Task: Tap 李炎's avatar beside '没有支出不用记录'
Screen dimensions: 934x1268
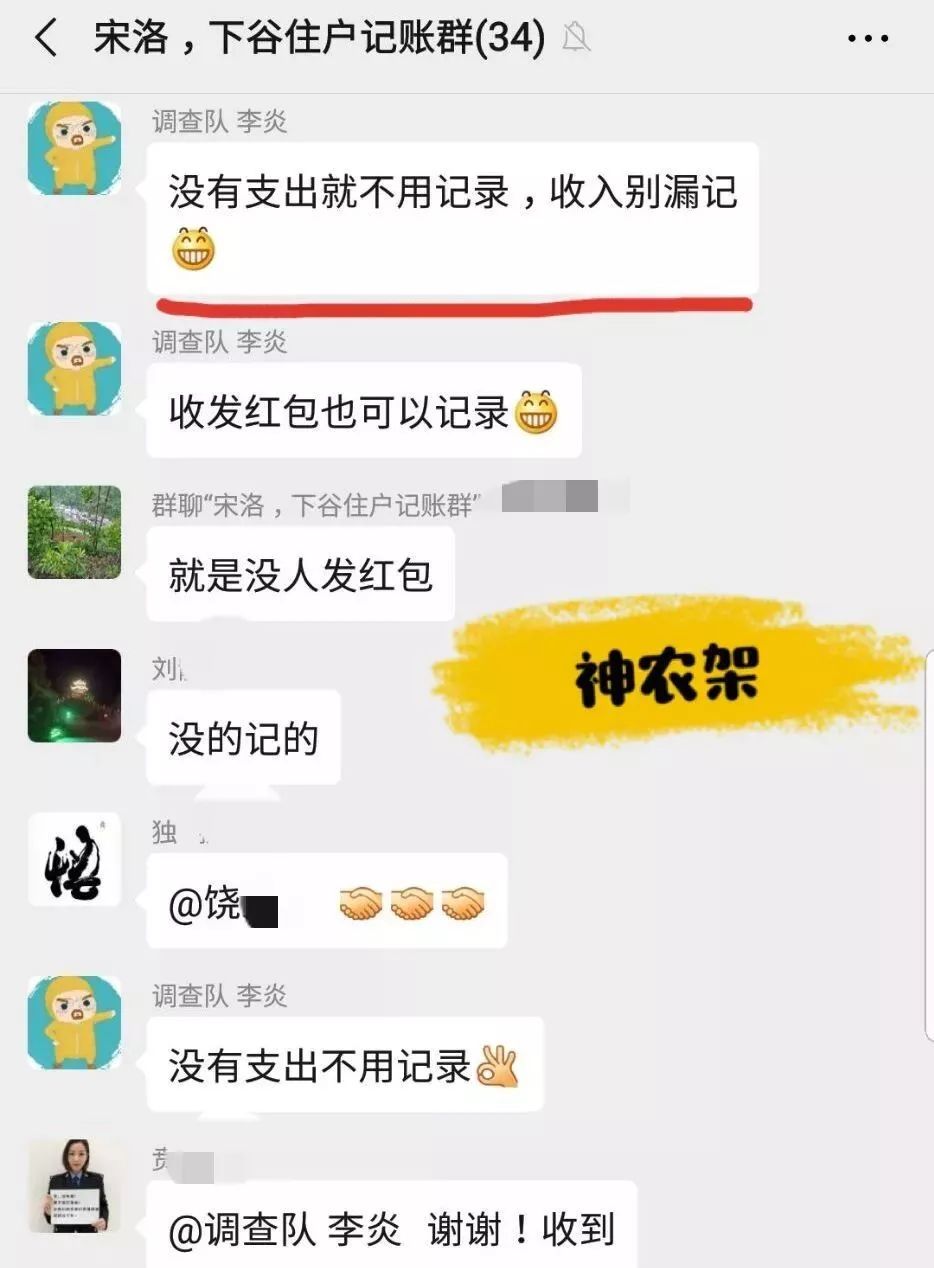Action: click(x=74, y=1023)
